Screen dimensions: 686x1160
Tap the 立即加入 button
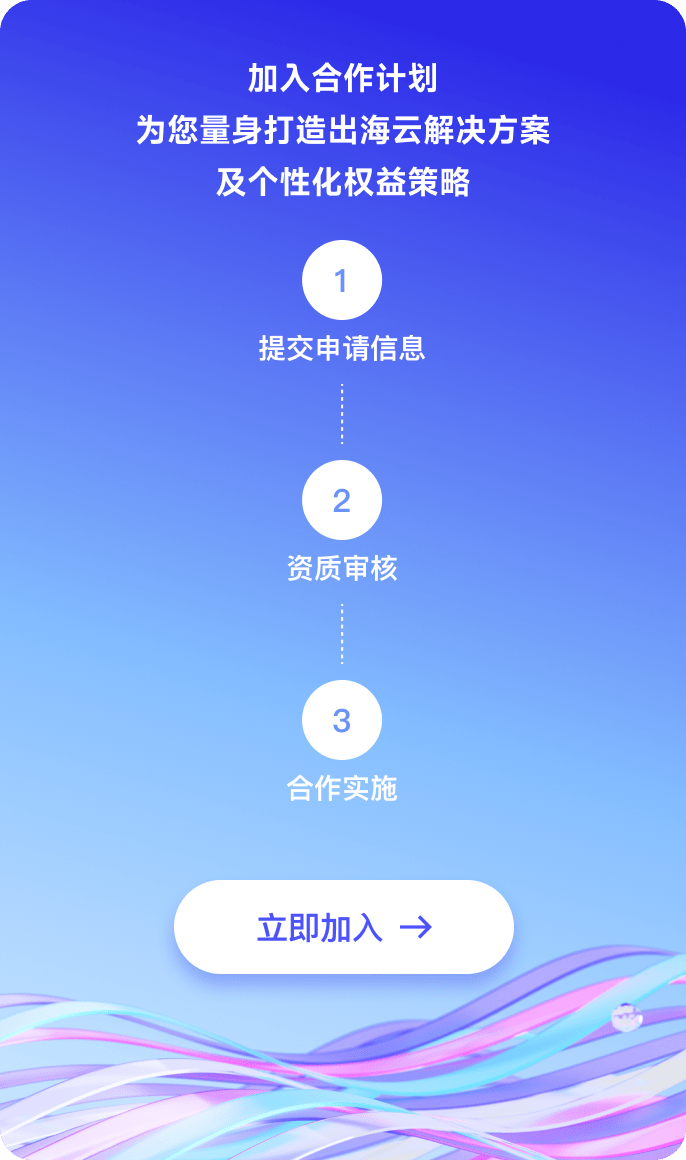tap(343, 927)
